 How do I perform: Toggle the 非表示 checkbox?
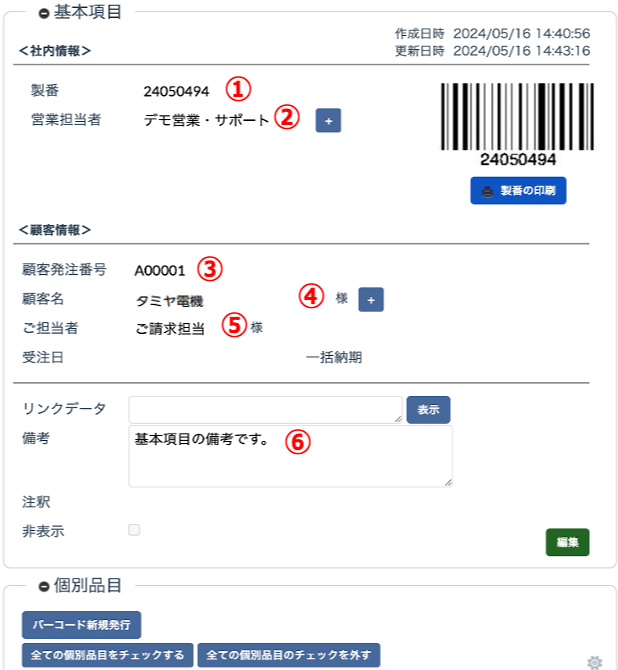coord(134,530)
